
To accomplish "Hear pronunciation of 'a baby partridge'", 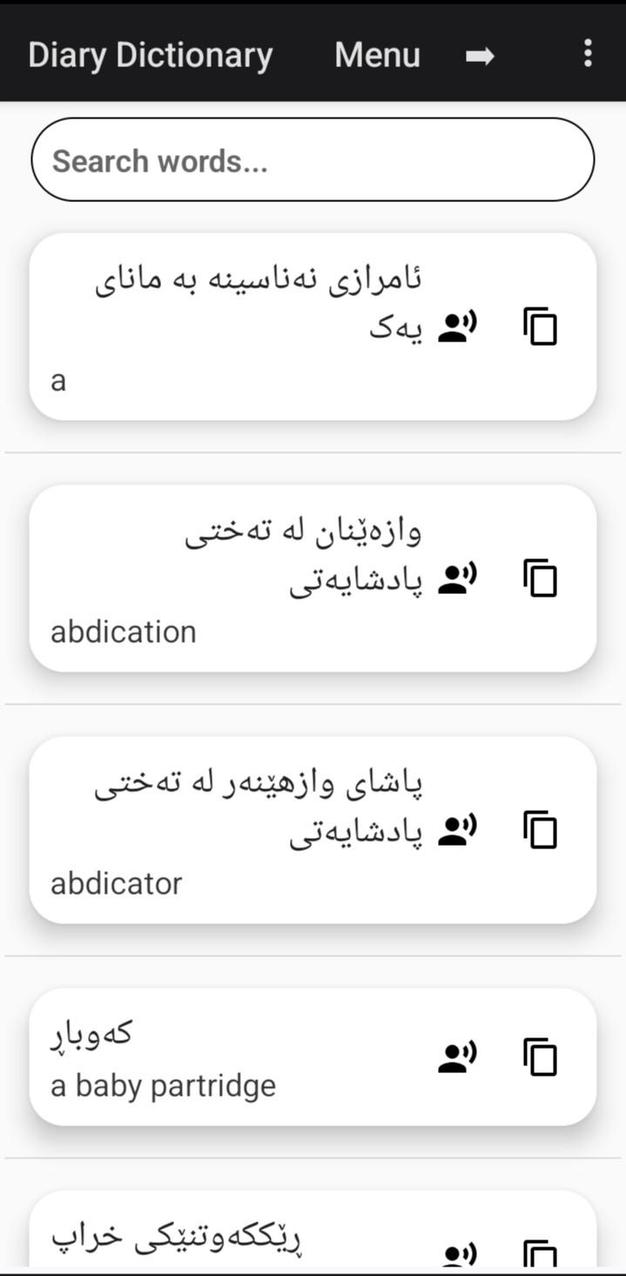I will point(458,1057).
